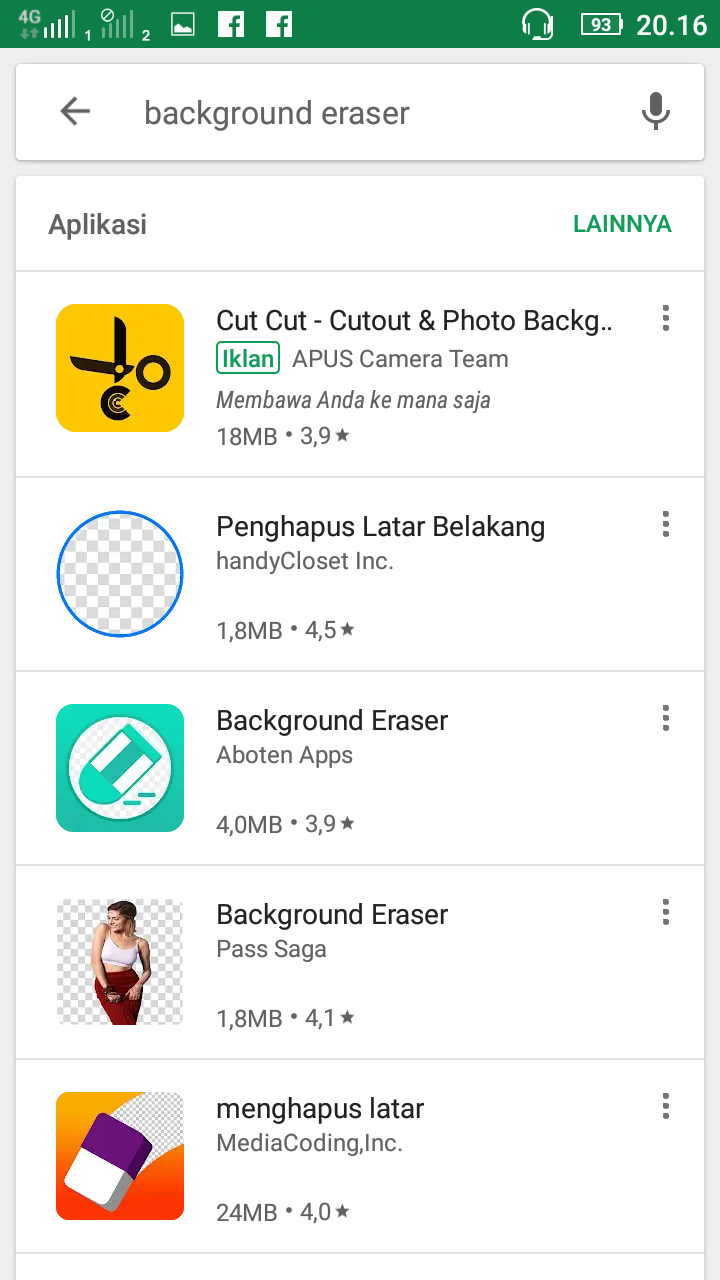This screenshot has width=720, height=1280.
Task: Open the Cut Cut app icon
Action: pyautogui.click(x=120, y=367)
